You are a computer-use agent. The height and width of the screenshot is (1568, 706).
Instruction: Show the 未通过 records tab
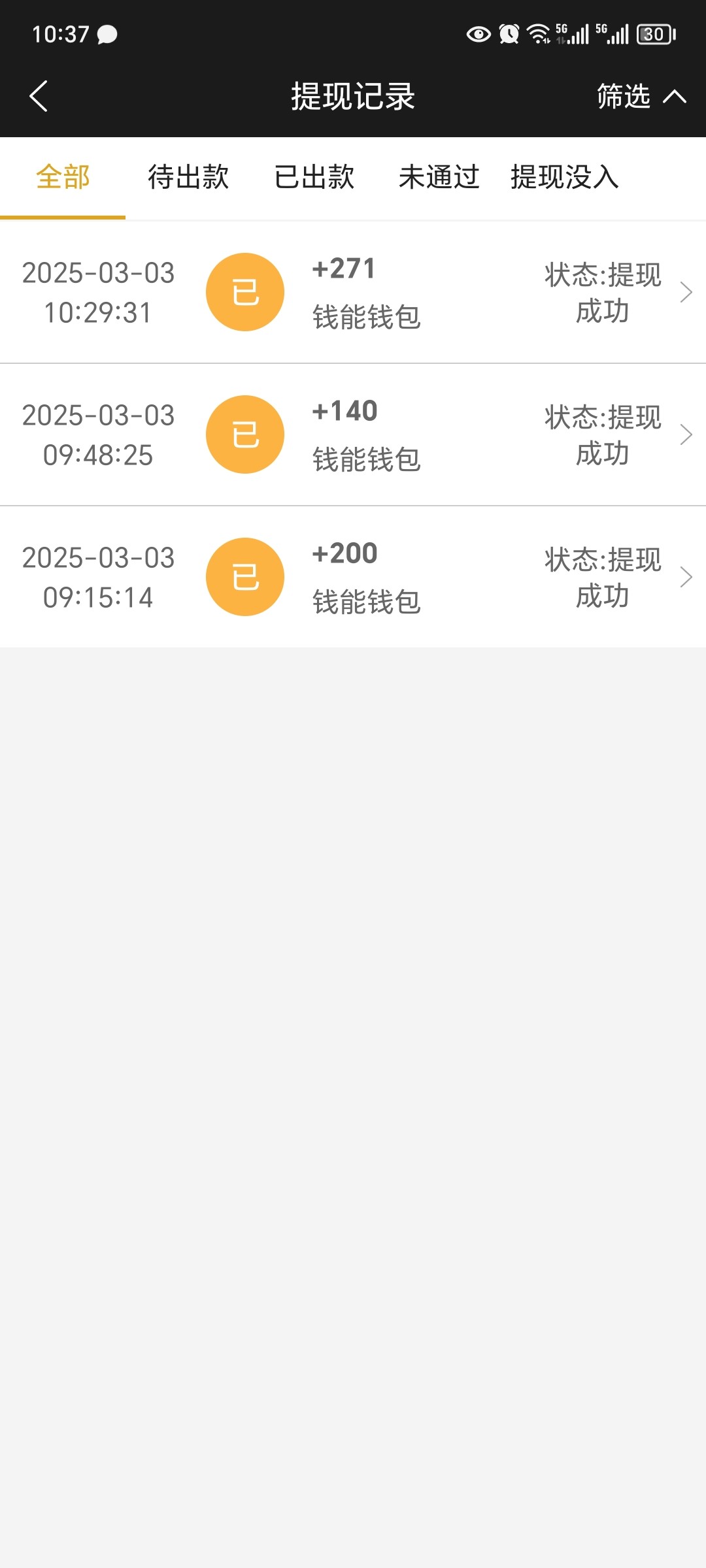[439, 178]
